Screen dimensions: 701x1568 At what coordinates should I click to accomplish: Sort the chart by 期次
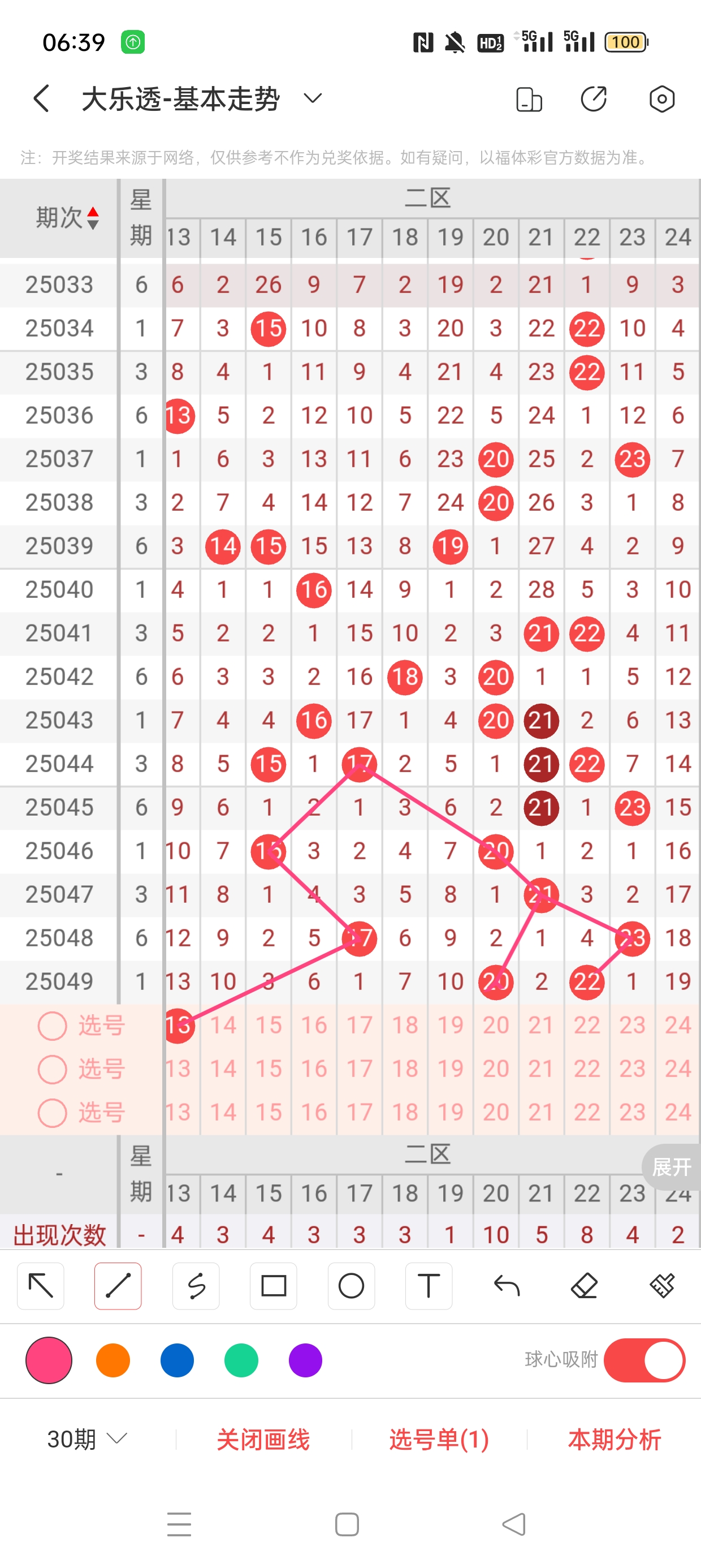click(67, 217)
